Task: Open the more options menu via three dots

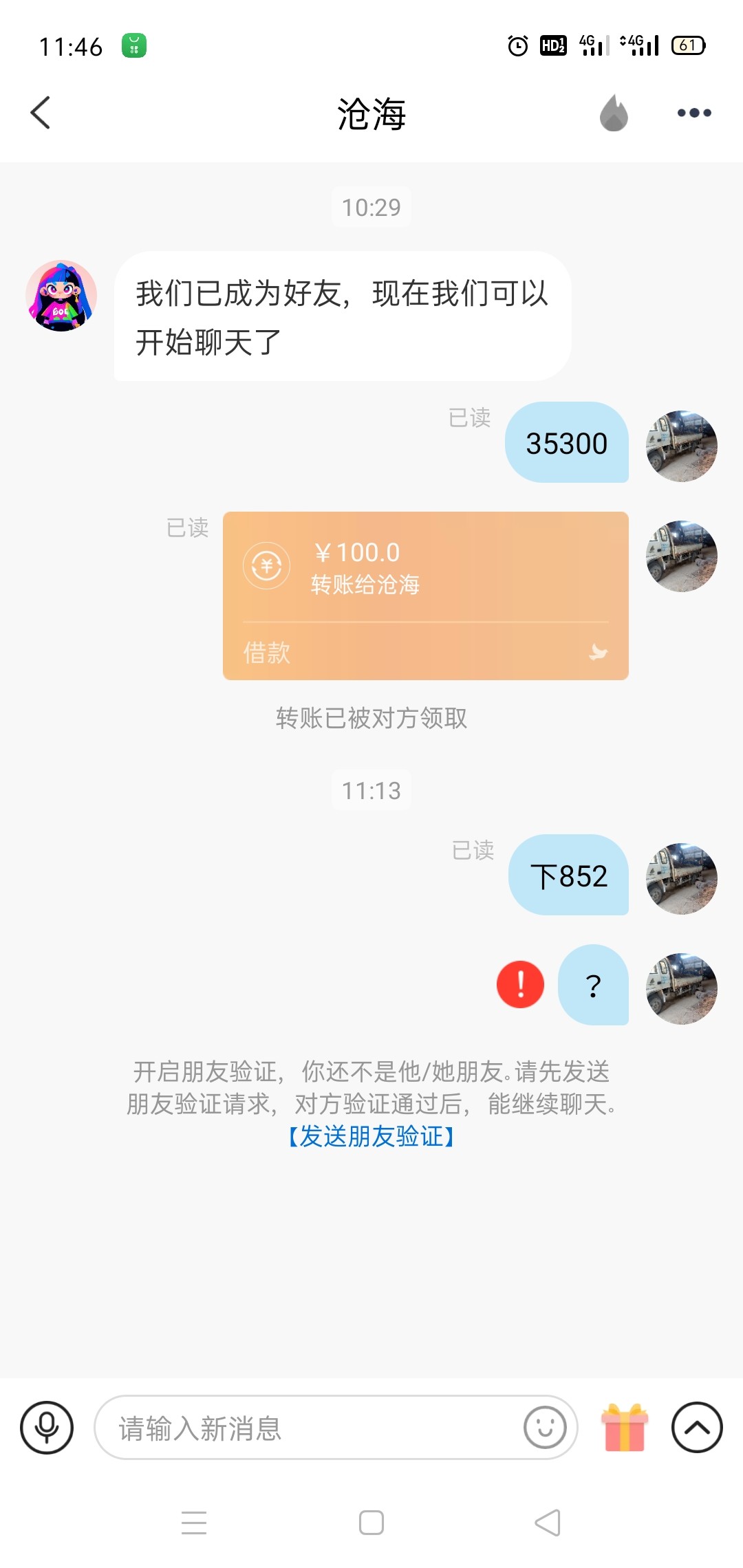Action: (x=692, y=113)
